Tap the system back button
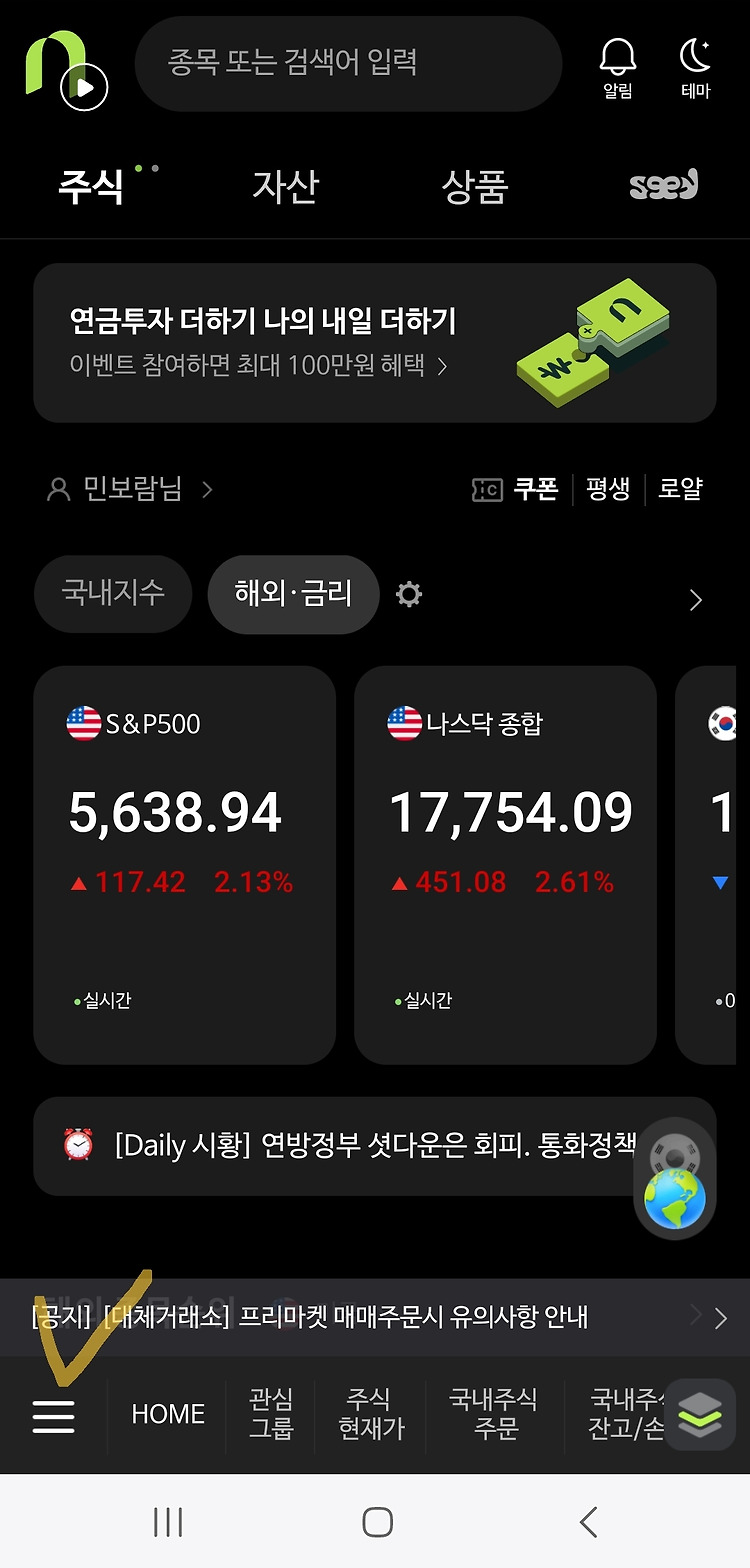 coord(589,1522)
